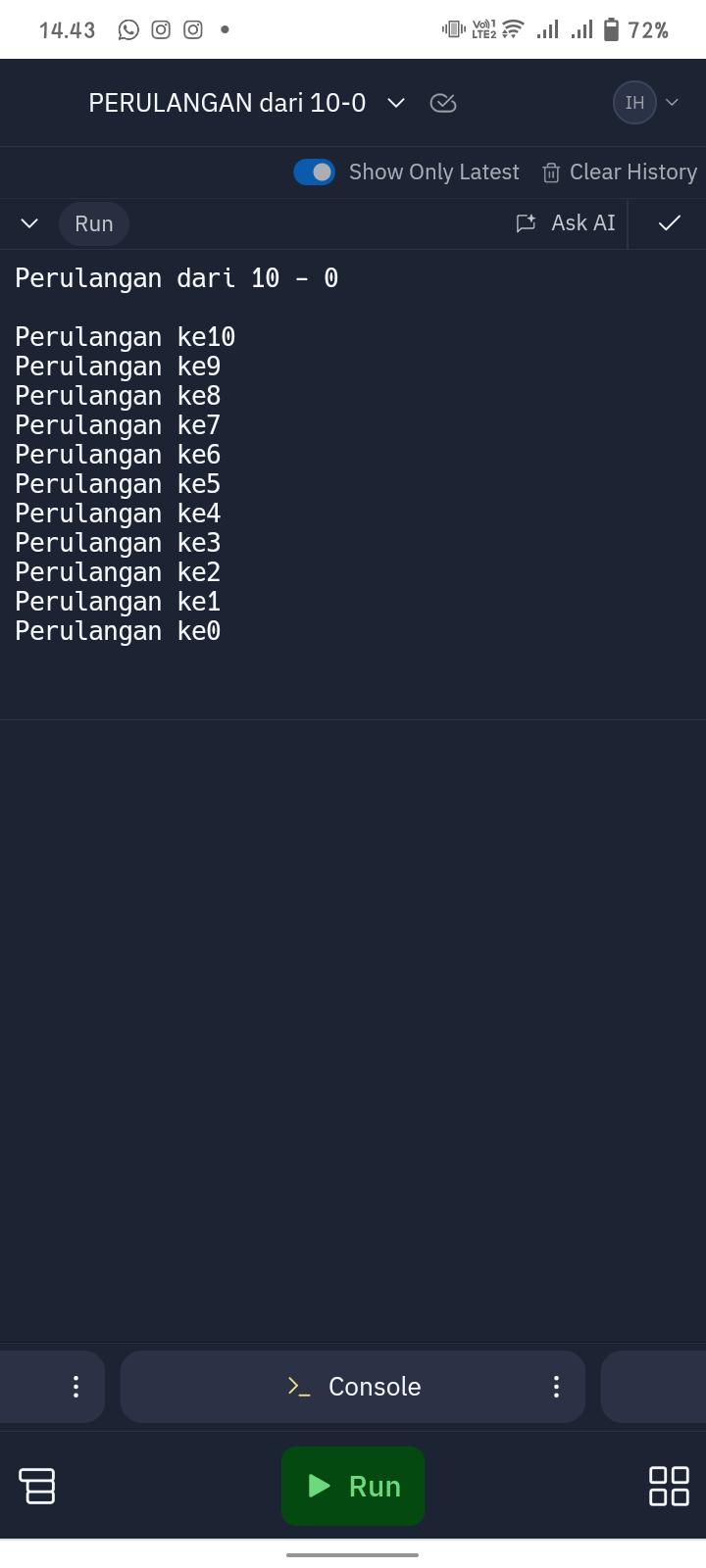706x1568 pixels.
Task: Collapse the run output with the chevron
Action: pyautogui.click(x=29, y=223)
